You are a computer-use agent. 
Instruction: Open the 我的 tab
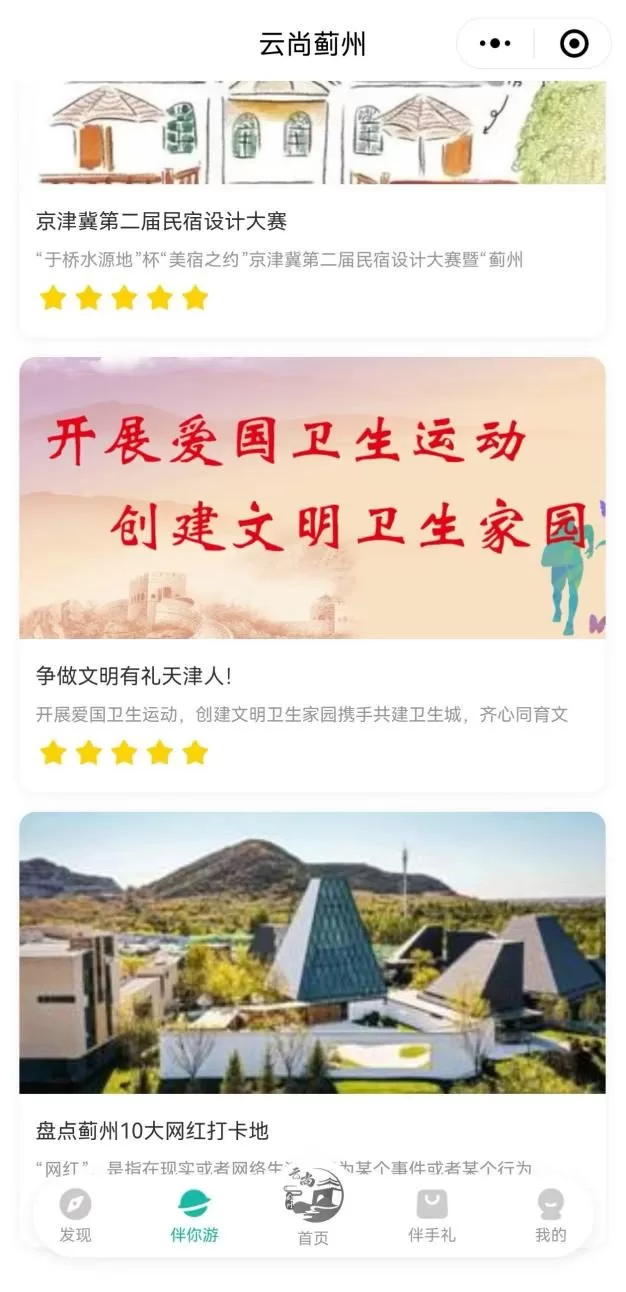click(550, 1214)
